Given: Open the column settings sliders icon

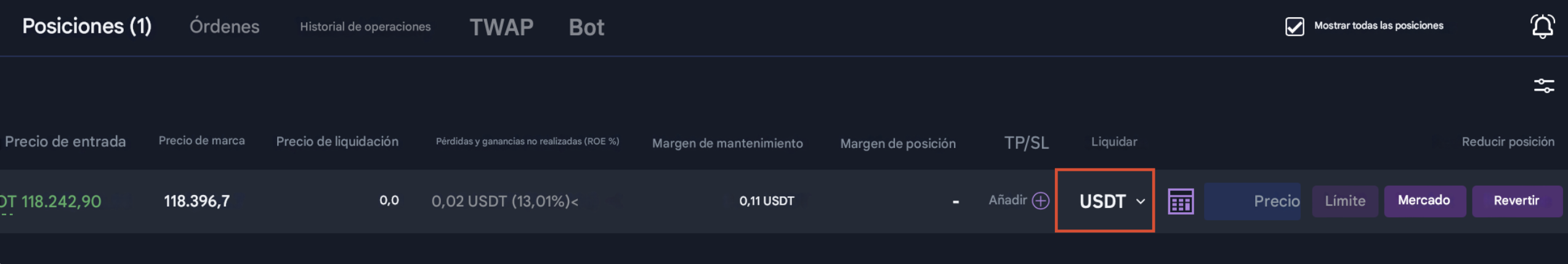Looking at the screenshot, I should click(x=1543, y=86).
